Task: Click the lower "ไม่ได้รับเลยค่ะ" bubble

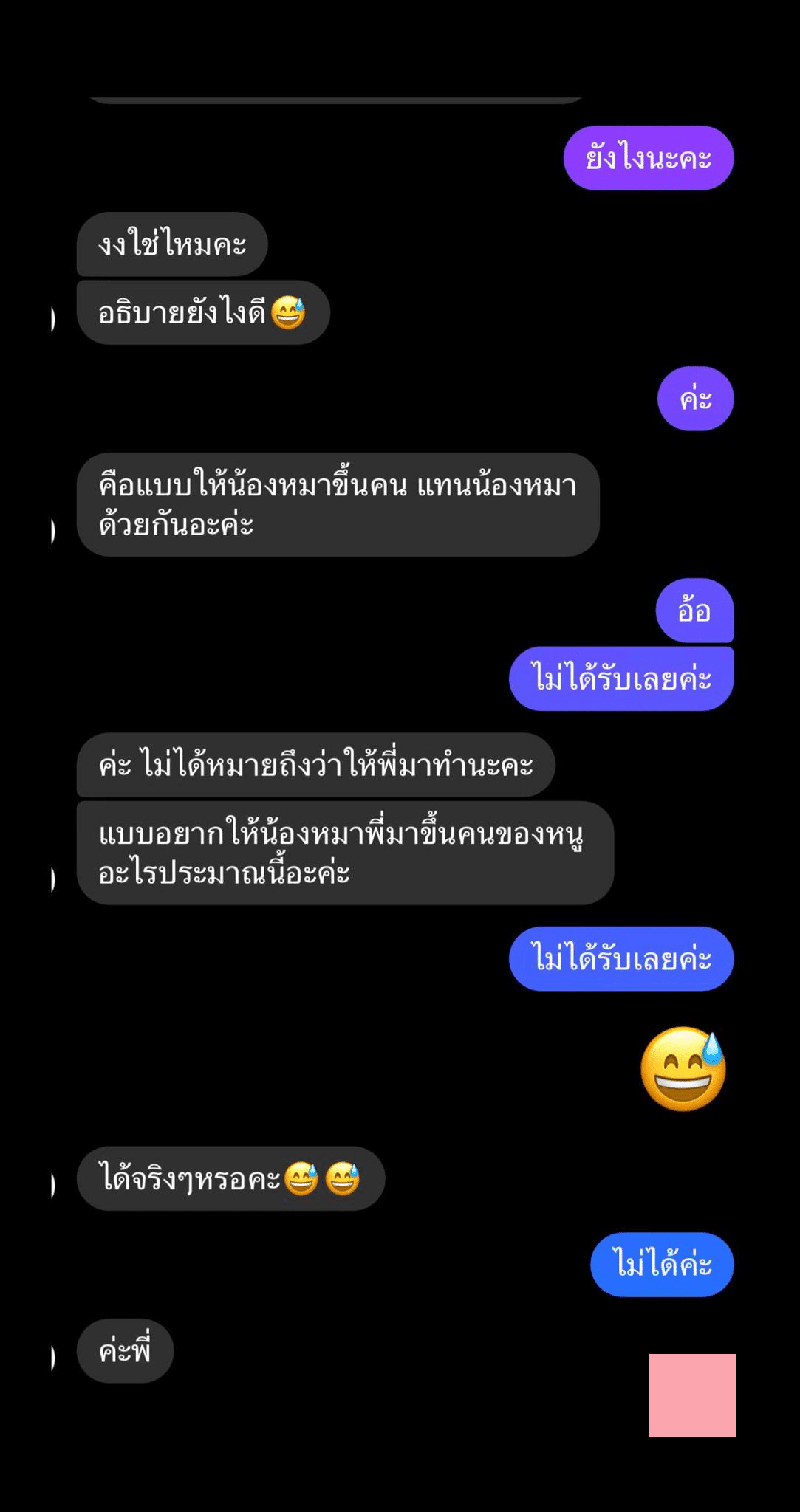Action: pyautogui.click(x=621, y=958)
